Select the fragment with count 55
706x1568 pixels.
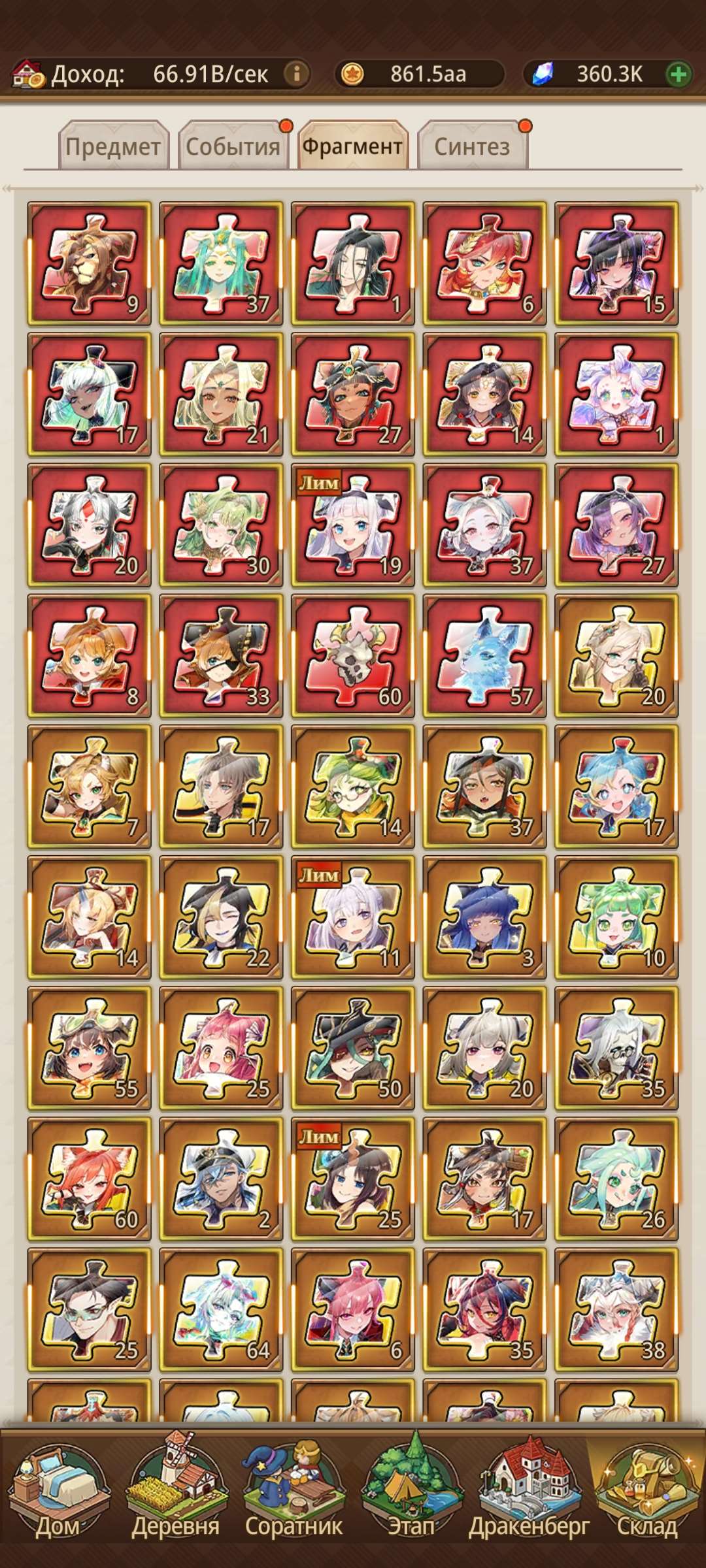tap(90, 1047)
